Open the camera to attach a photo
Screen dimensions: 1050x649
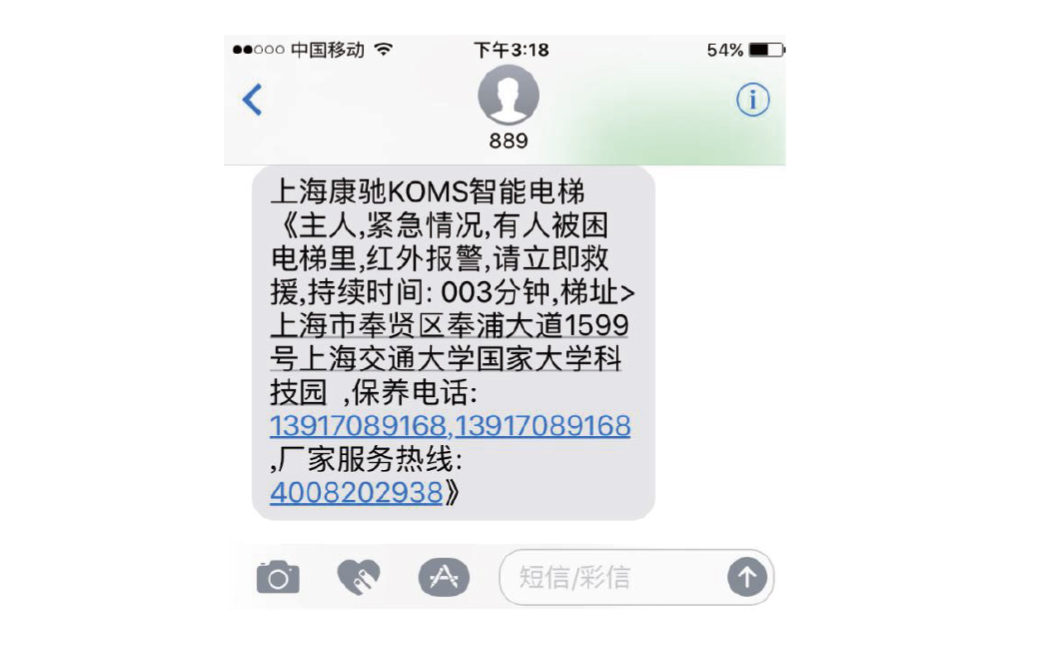point(278,577)
